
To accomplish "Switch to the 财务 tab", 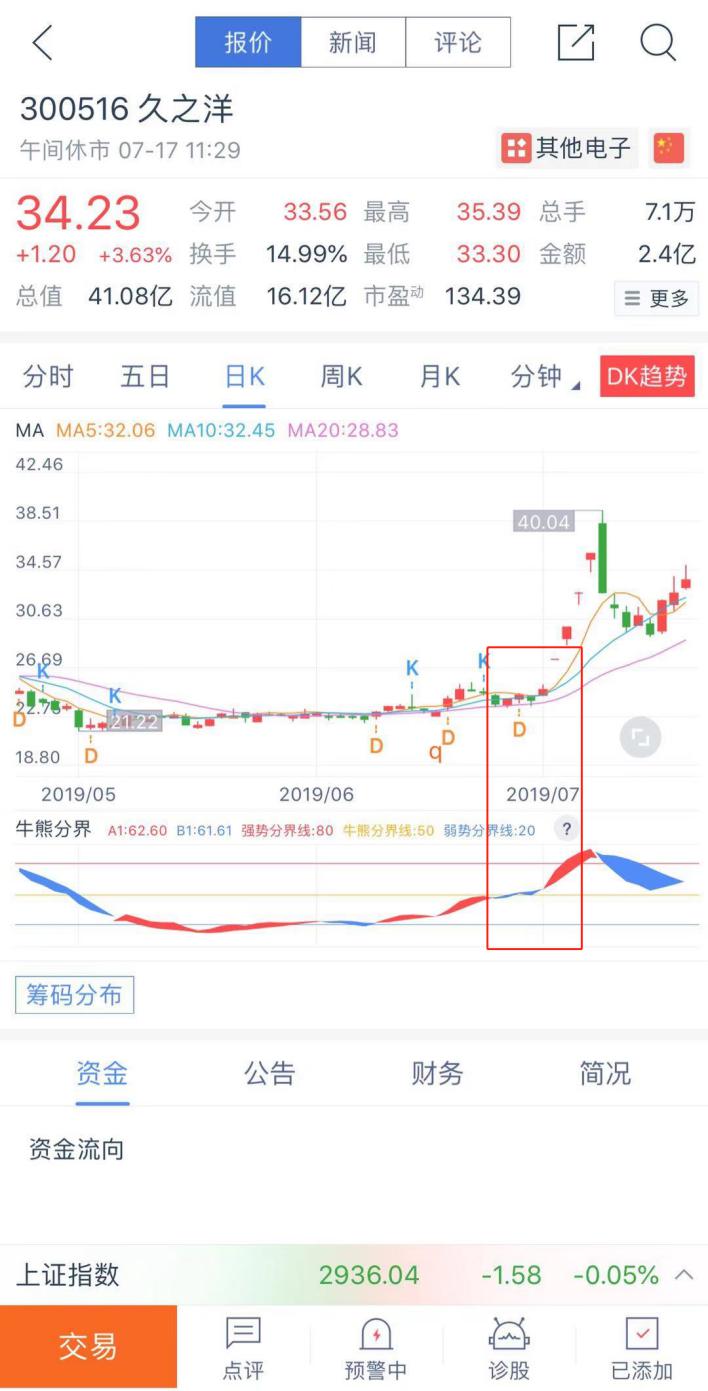I will pos(437,1074).
